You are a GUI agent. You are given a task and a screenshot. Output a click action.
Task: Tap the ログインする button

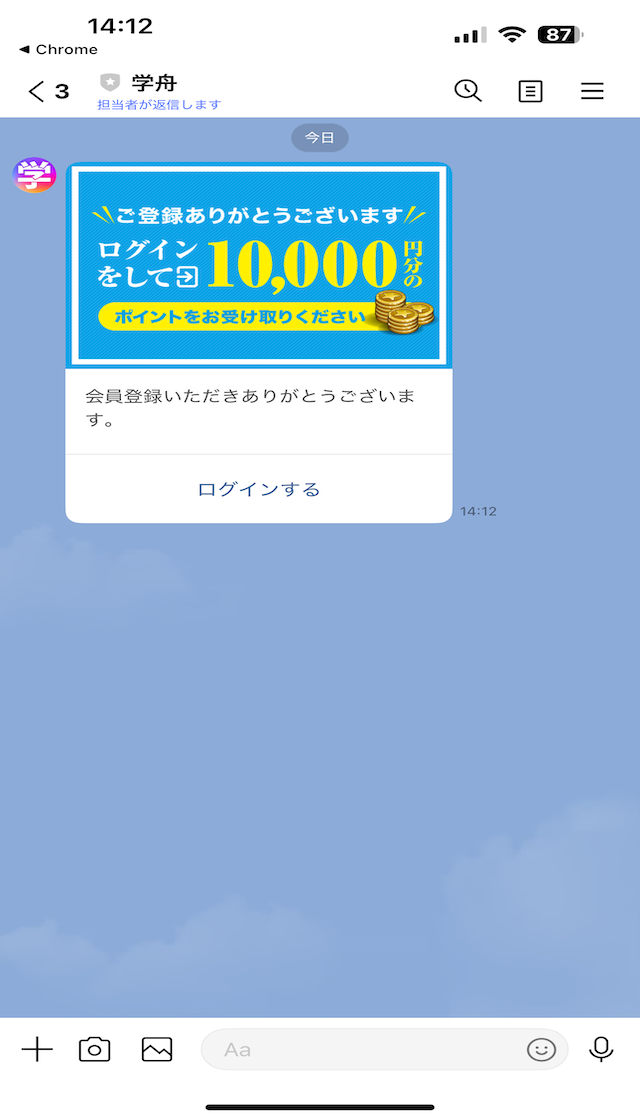259,489
